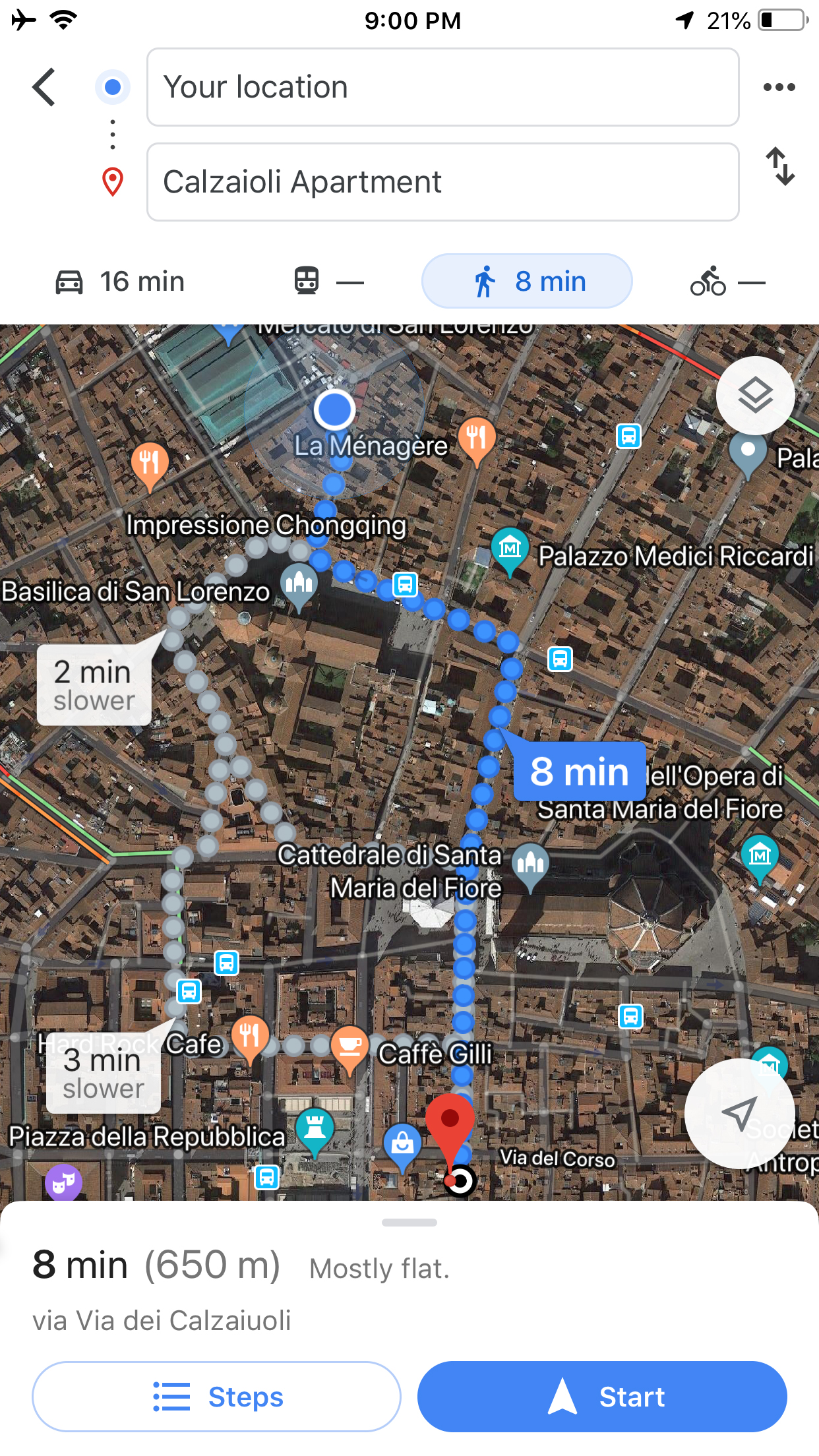Open the three-dot more options menu
Screen dimensions: 819x1456
click(779, 87)
